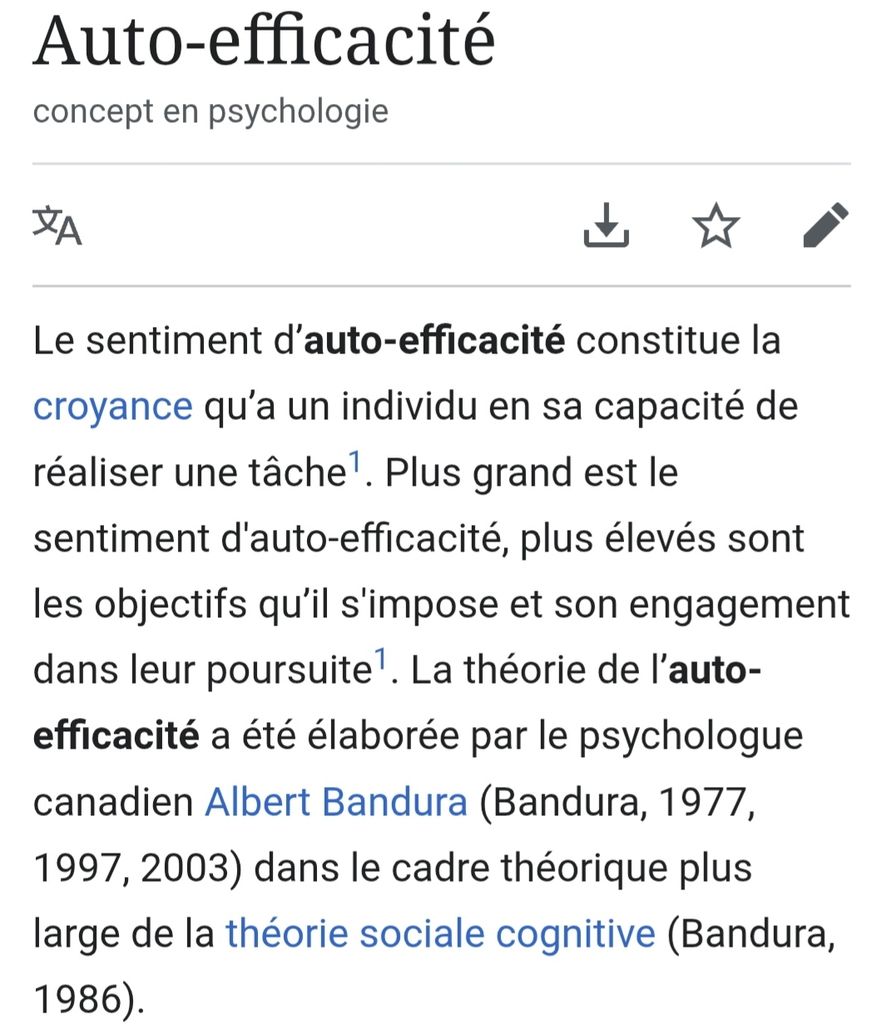
Task: Open footnote 1 after 'réaliser une tâche'
Action: point(354,461)
